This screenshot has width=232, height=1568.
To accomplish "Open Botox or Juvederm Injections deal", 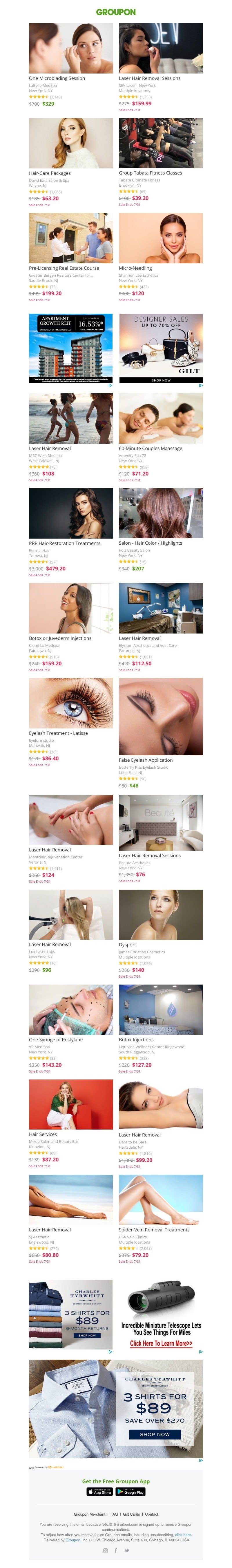I will 71,608.
